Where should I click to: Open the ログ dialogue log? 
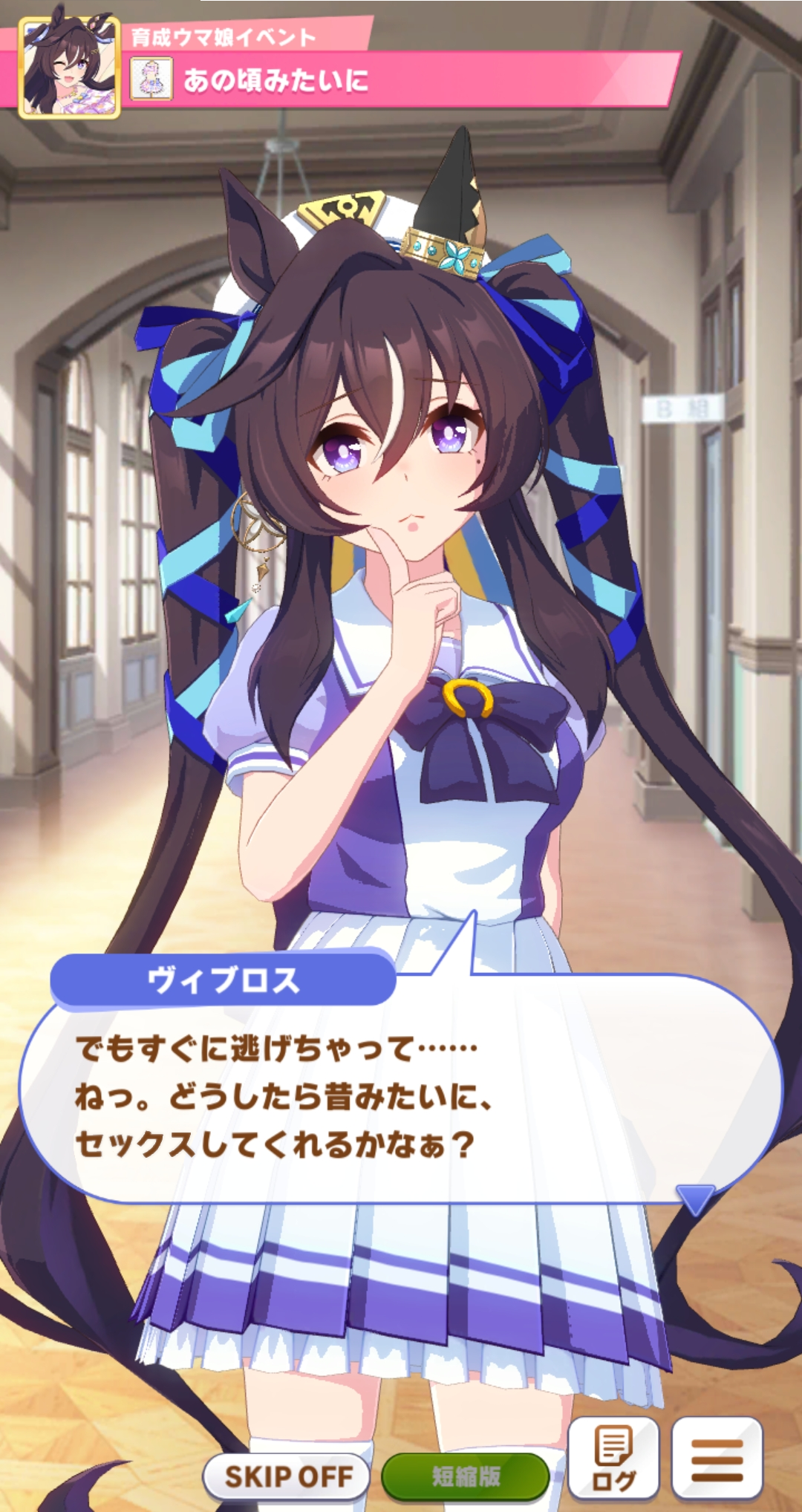(613, 1459)
